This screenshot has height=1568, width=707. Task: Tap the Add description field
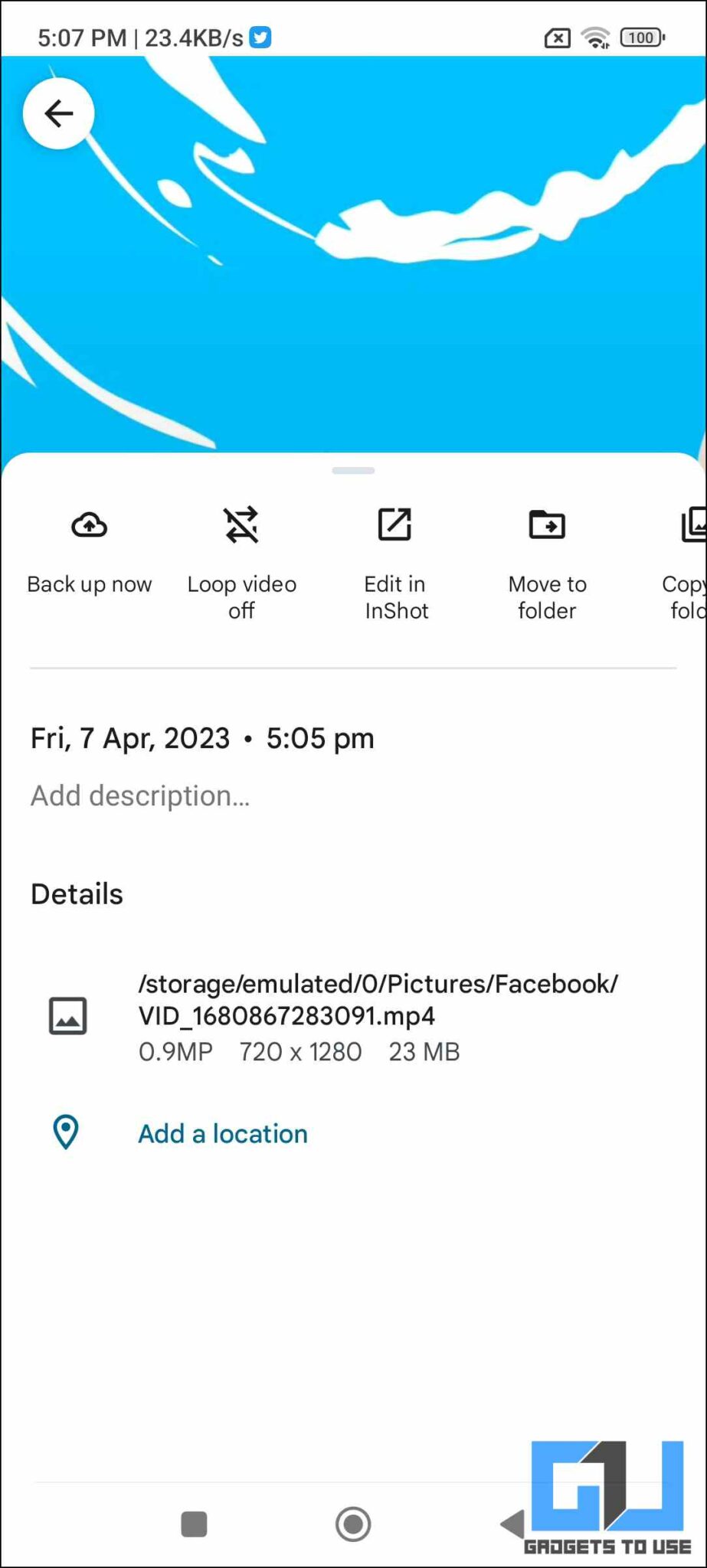[140, 795]
